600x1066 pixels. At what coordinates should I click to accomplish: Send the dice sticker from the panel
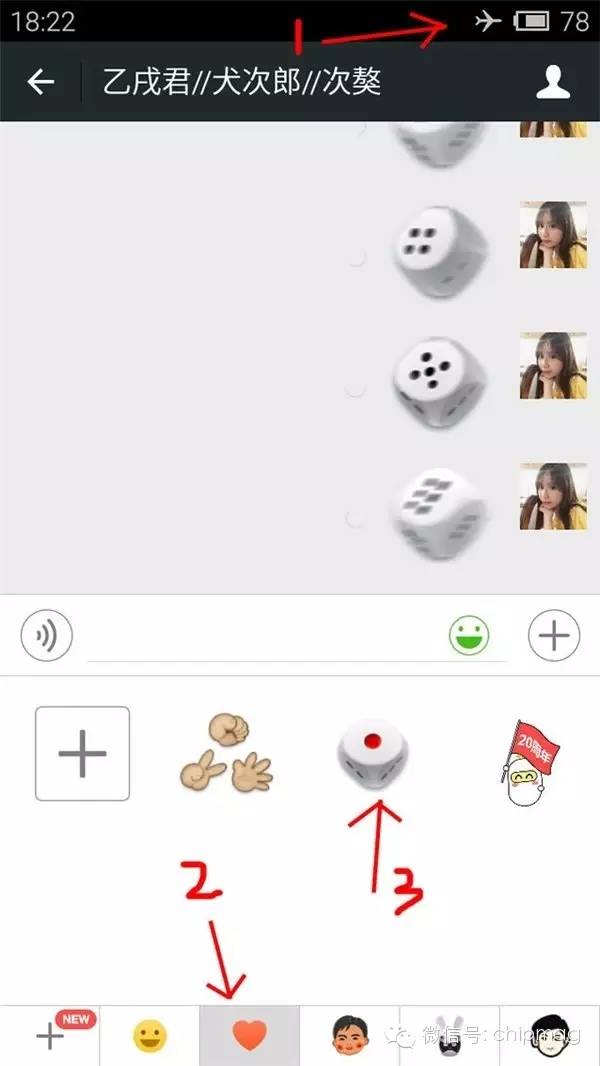point(371,753)
